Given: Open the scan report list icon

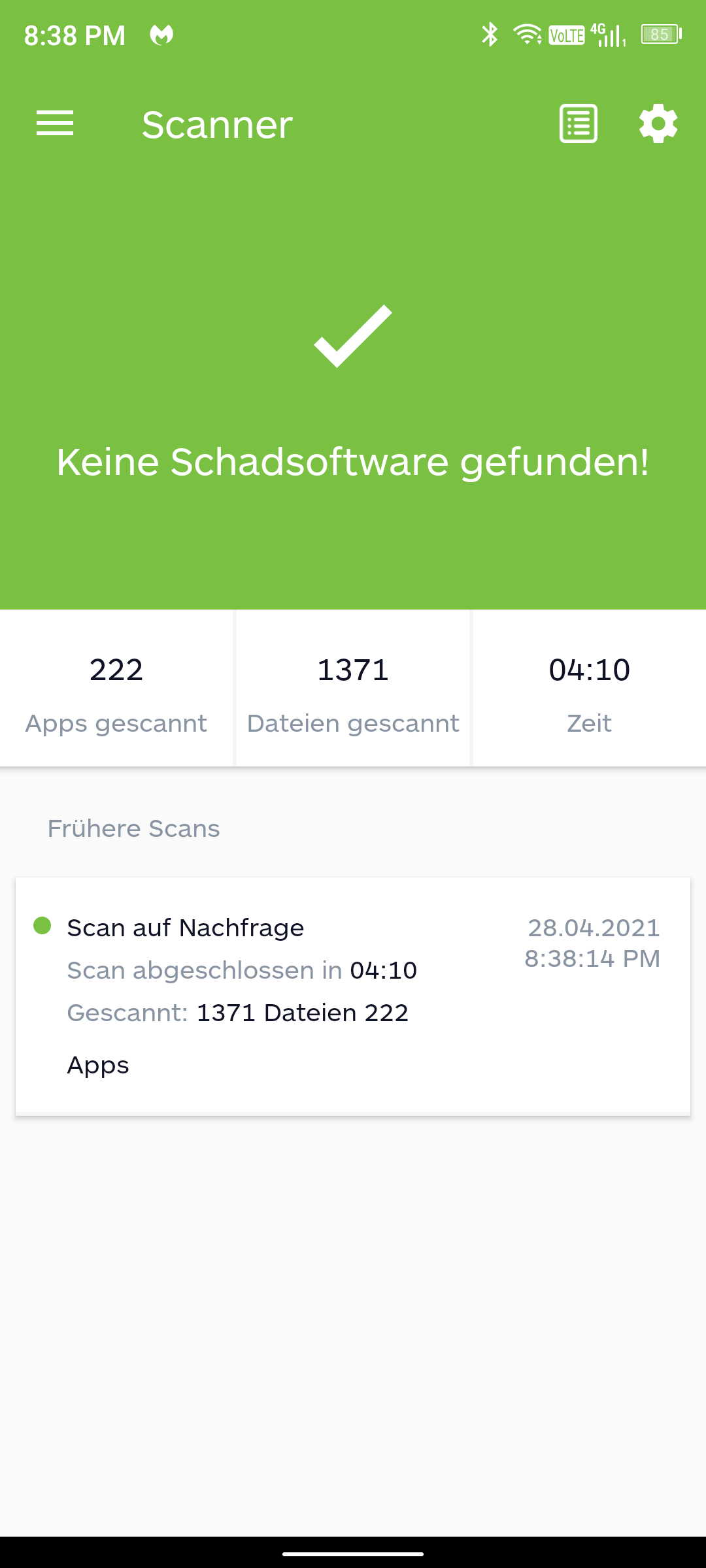Looking at the screenshot, I should [x=579, y=123].
